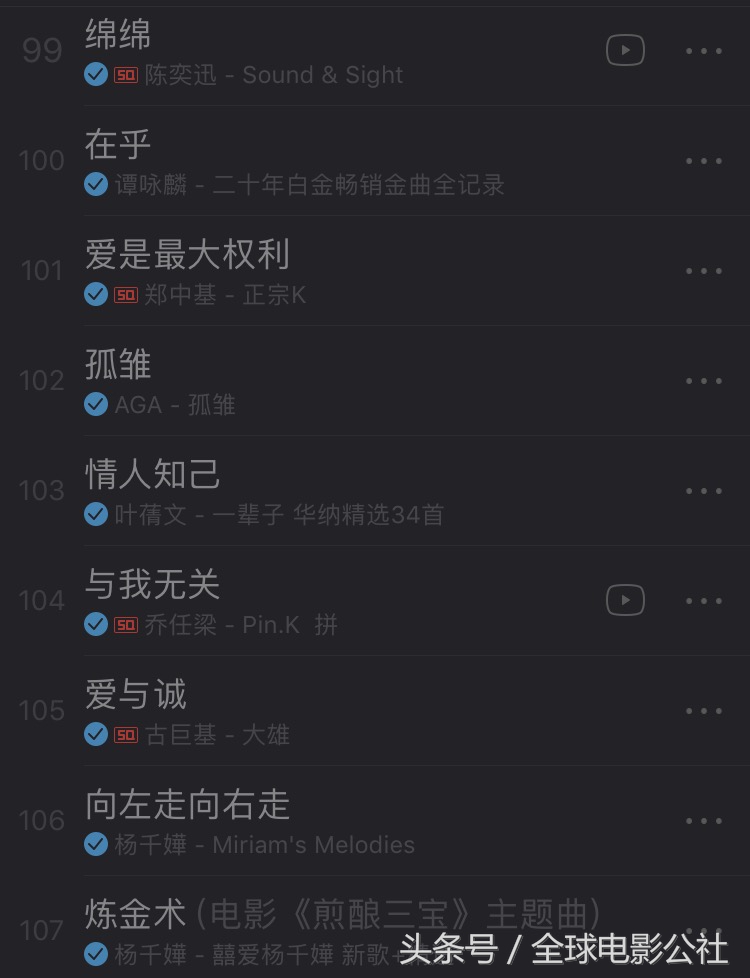Viewport: 750px width, 978px height.
Task: Tap the MV play icon beside 与我无关
Action: [625, 600]
